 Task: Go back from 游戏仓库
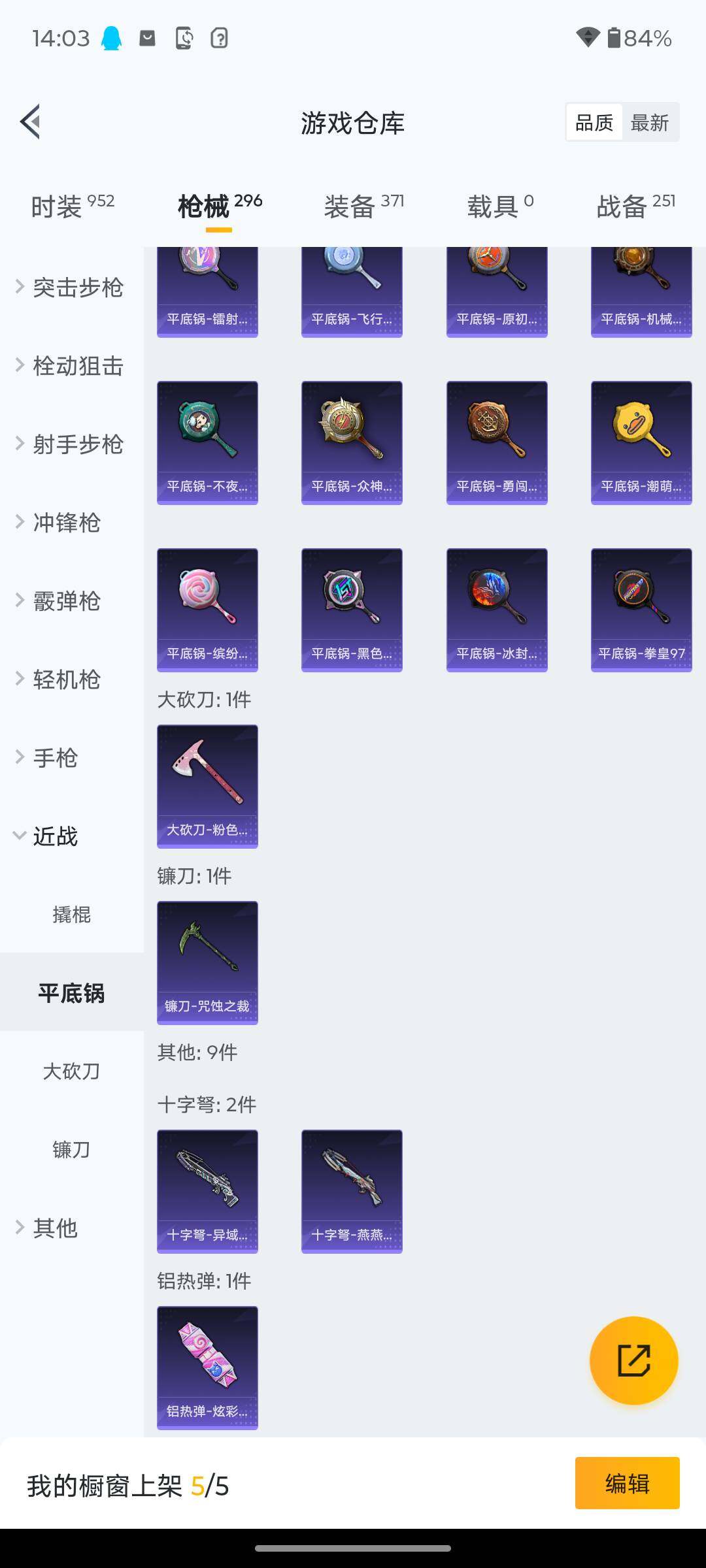tap(30, 122)
